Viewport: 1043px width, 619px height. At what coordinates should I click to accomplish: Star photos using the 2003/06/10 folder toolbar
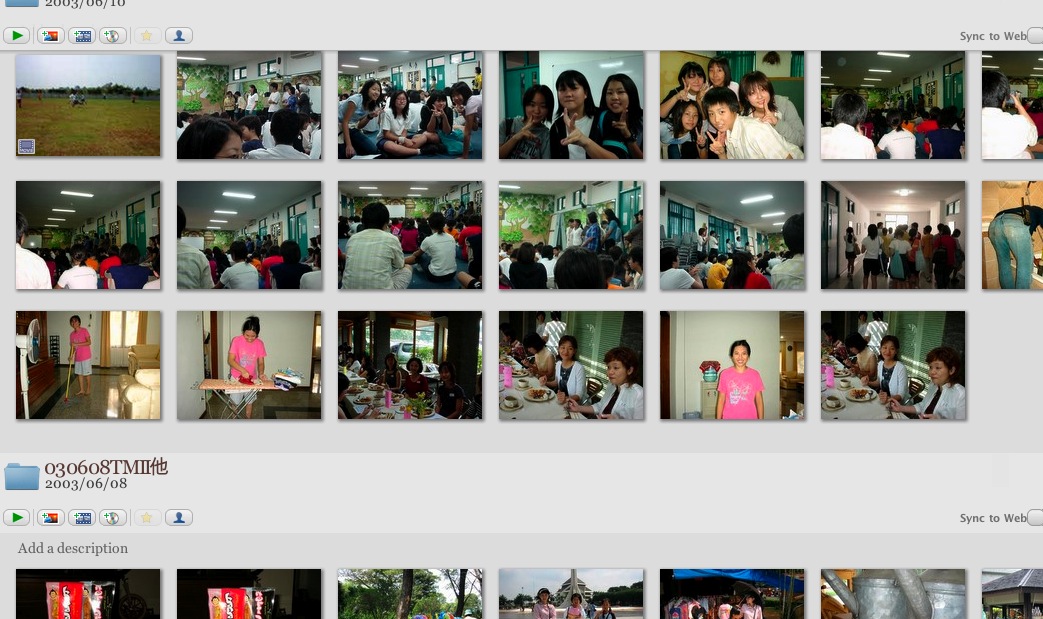click(146, 36)
